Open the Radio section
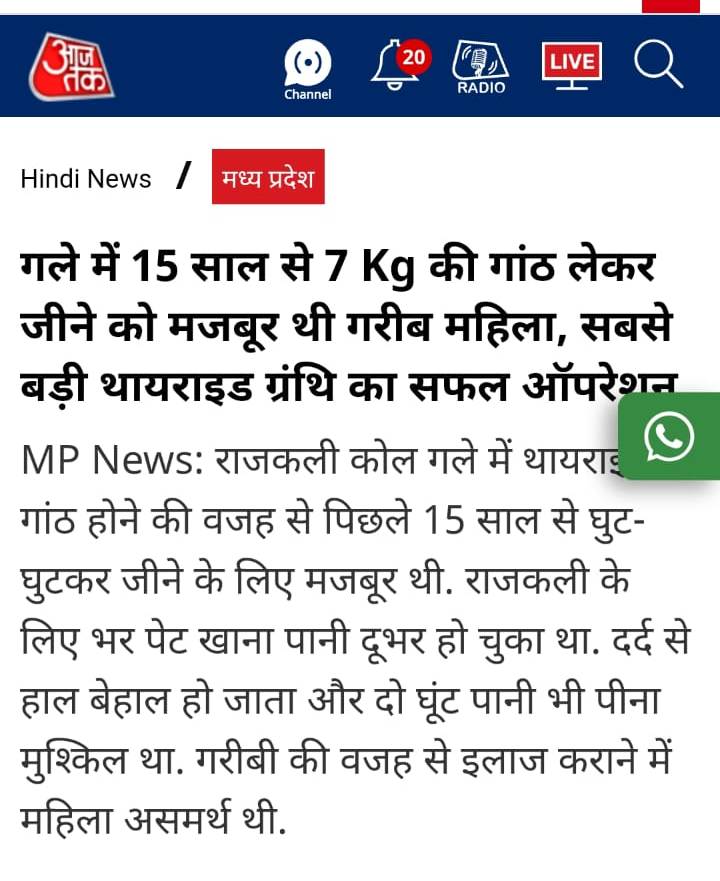This screenshot has width=720, height=881. pyautogui.click(x=481, y=67)
